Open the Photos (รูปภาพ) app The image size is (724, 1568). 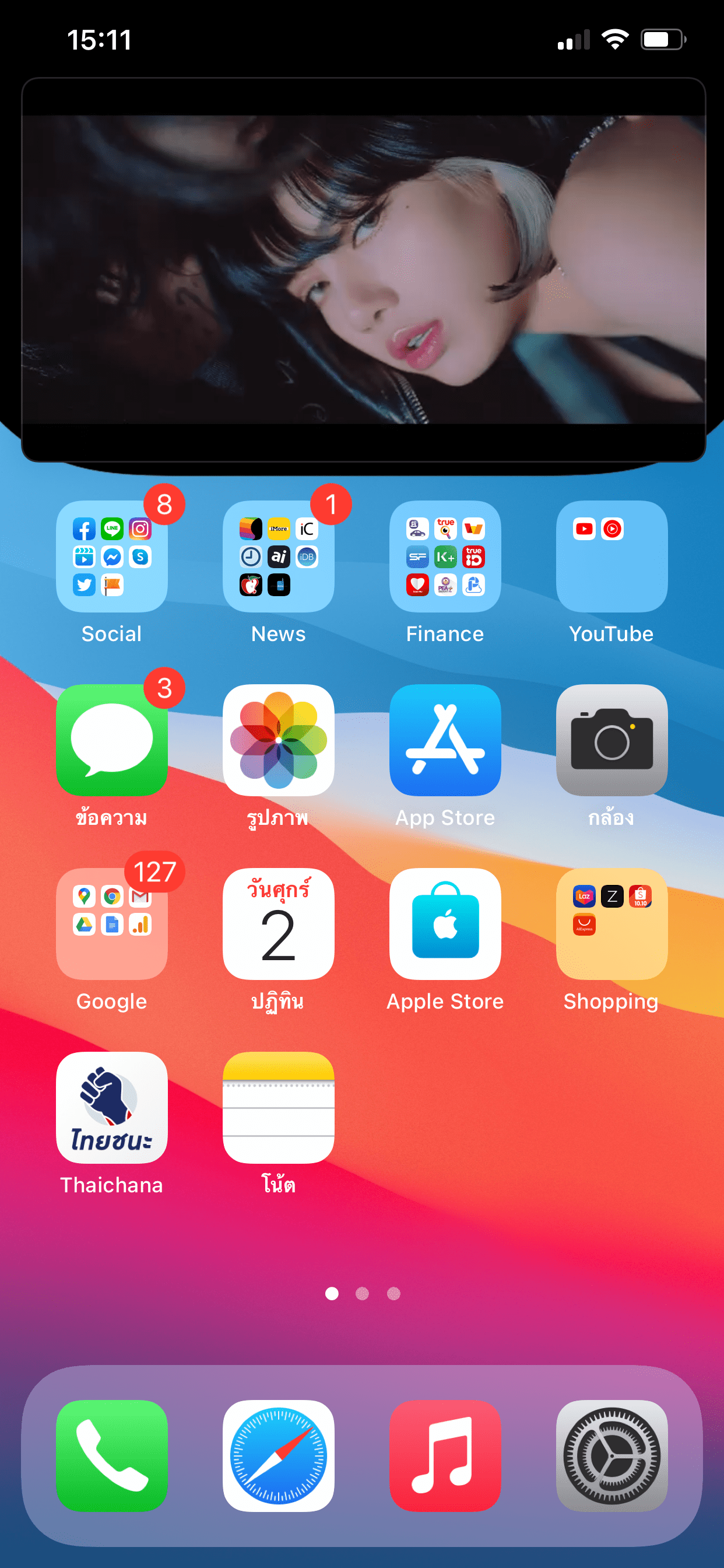278,740
